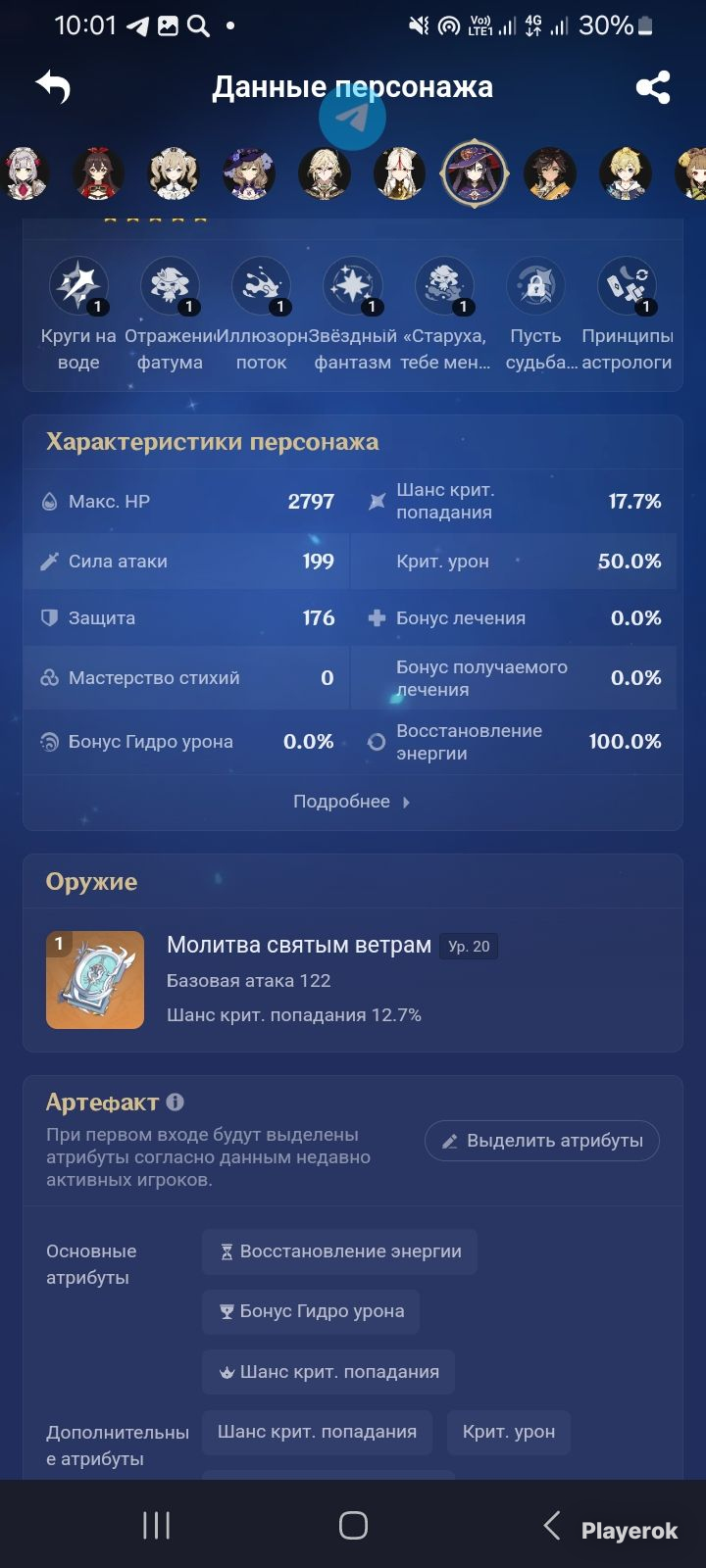This screenshot has height=1568, width=706.
Task: Tap the artifact info icon
Action: (176, 1102)
